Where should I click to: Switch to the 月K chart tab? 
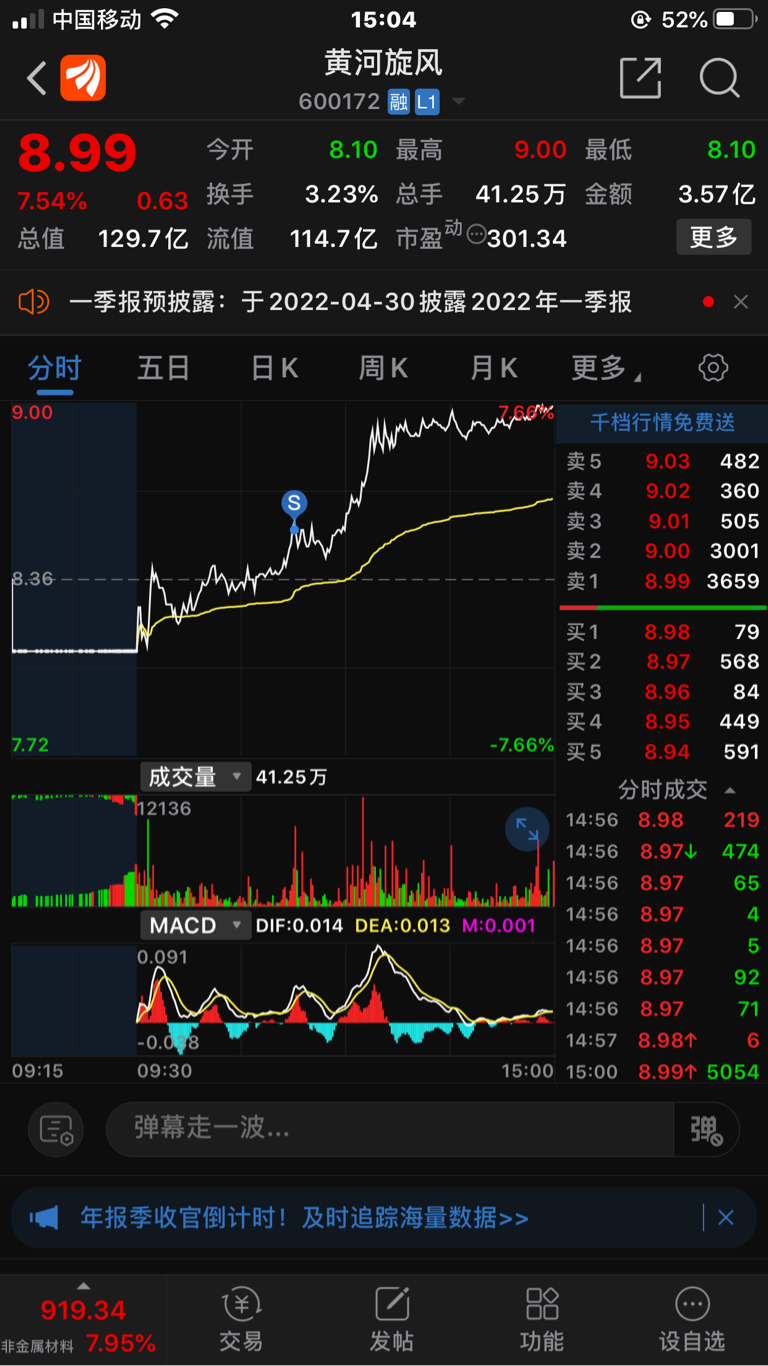[x=494, y=368]
